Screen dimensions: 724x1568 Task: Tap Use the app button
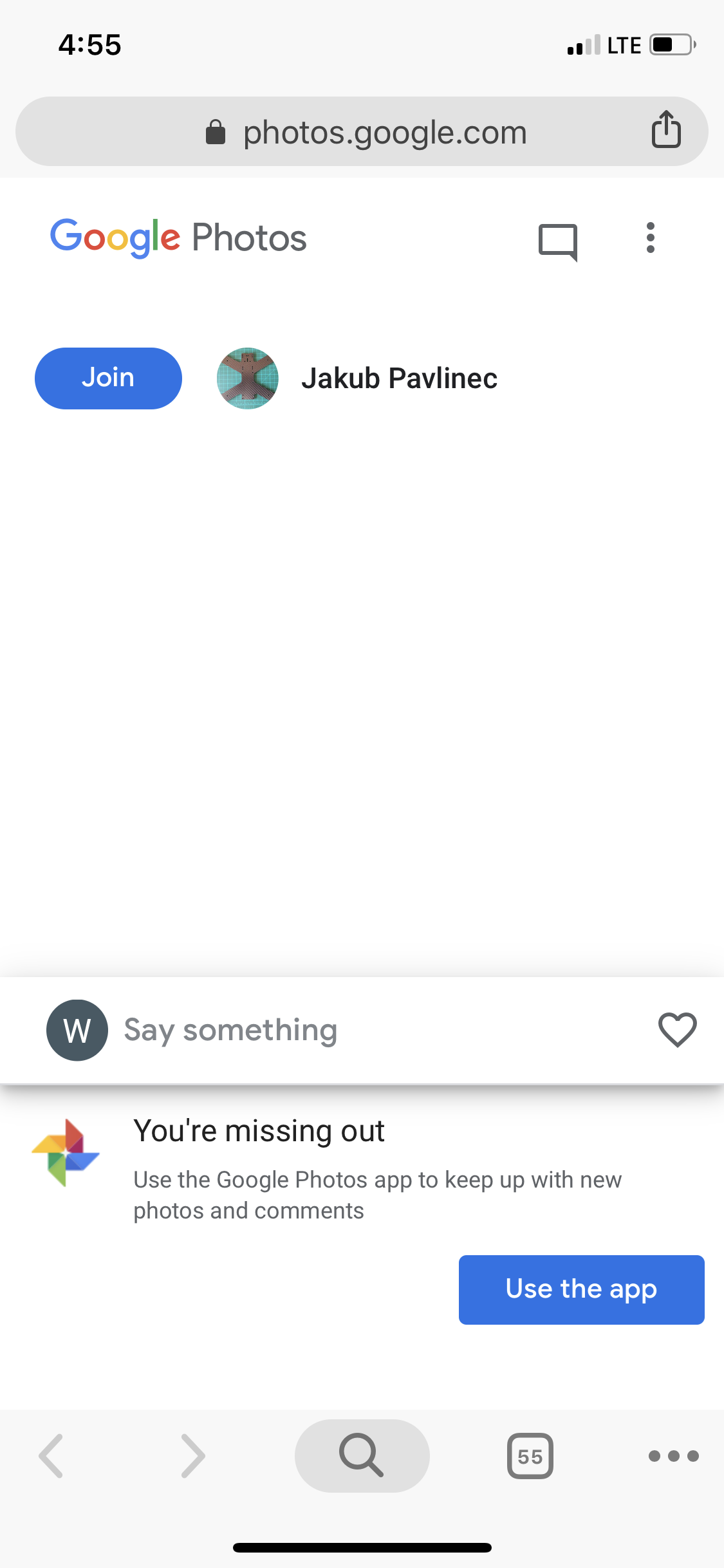581,1289
